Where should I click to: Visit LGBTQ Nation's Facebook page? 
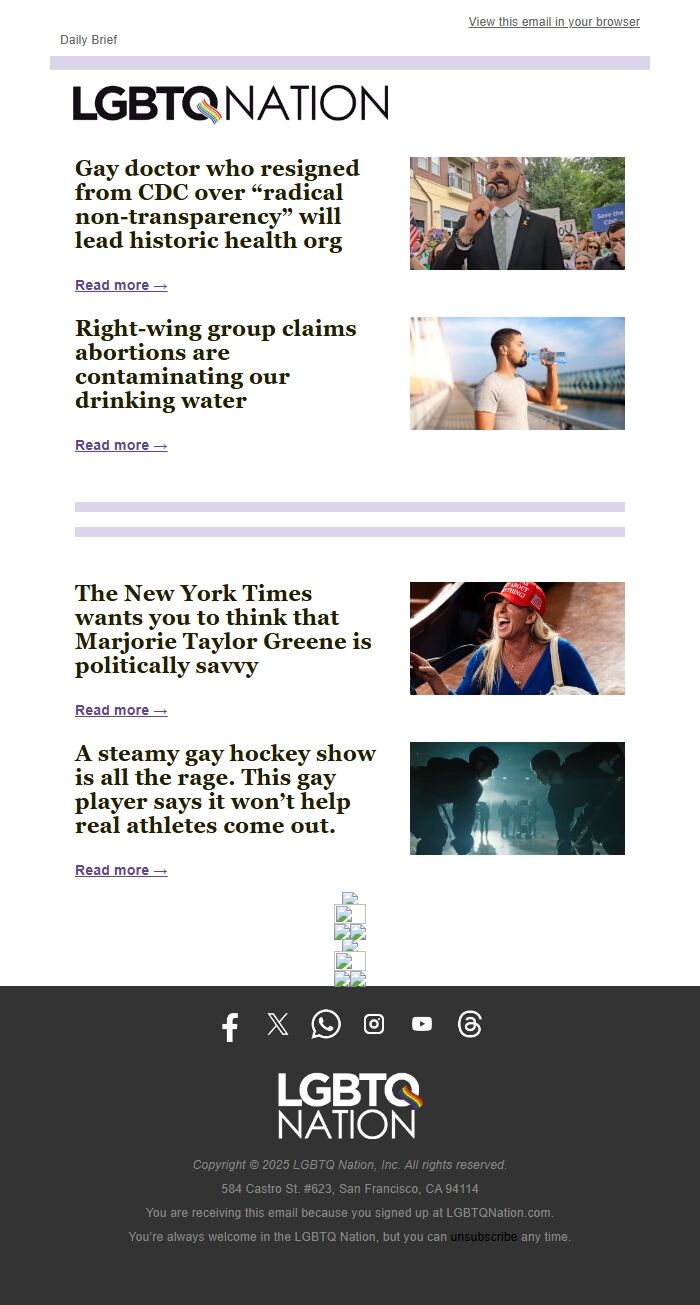click(230, 1026)
